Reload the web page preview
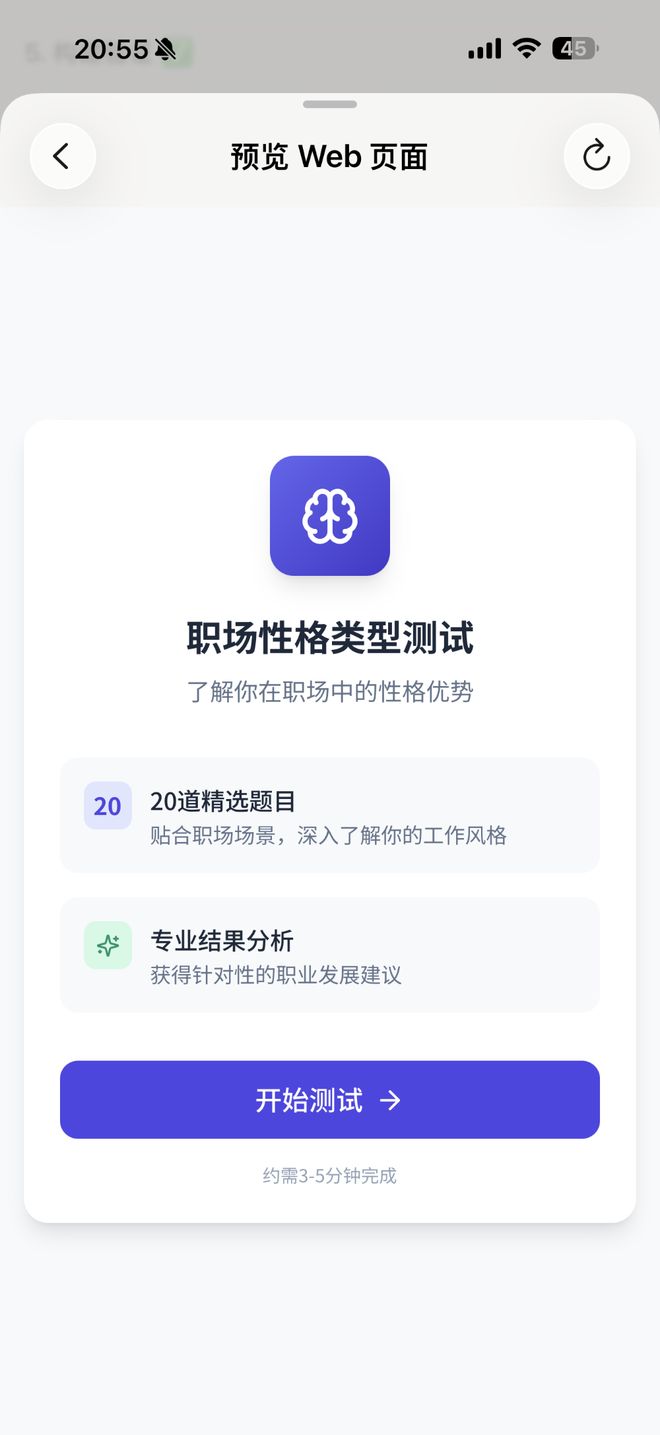The height and width of the screenshot is (1435, 660). (597, 156)
